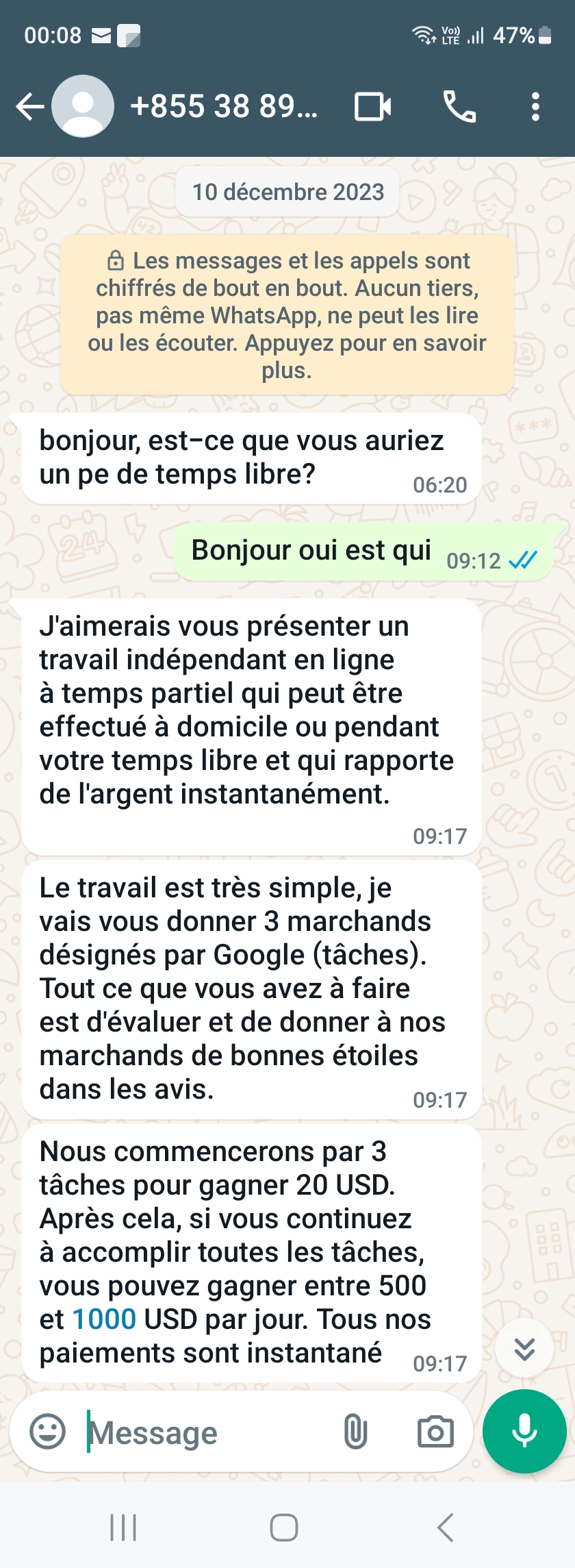Open the overflow menu

coord(535,107)
